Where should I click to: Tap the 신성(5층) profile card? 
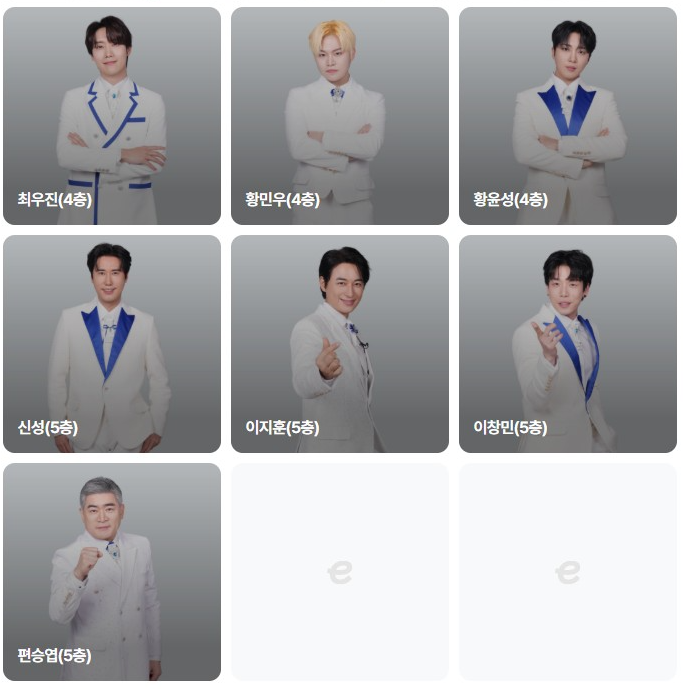point(112,344)
